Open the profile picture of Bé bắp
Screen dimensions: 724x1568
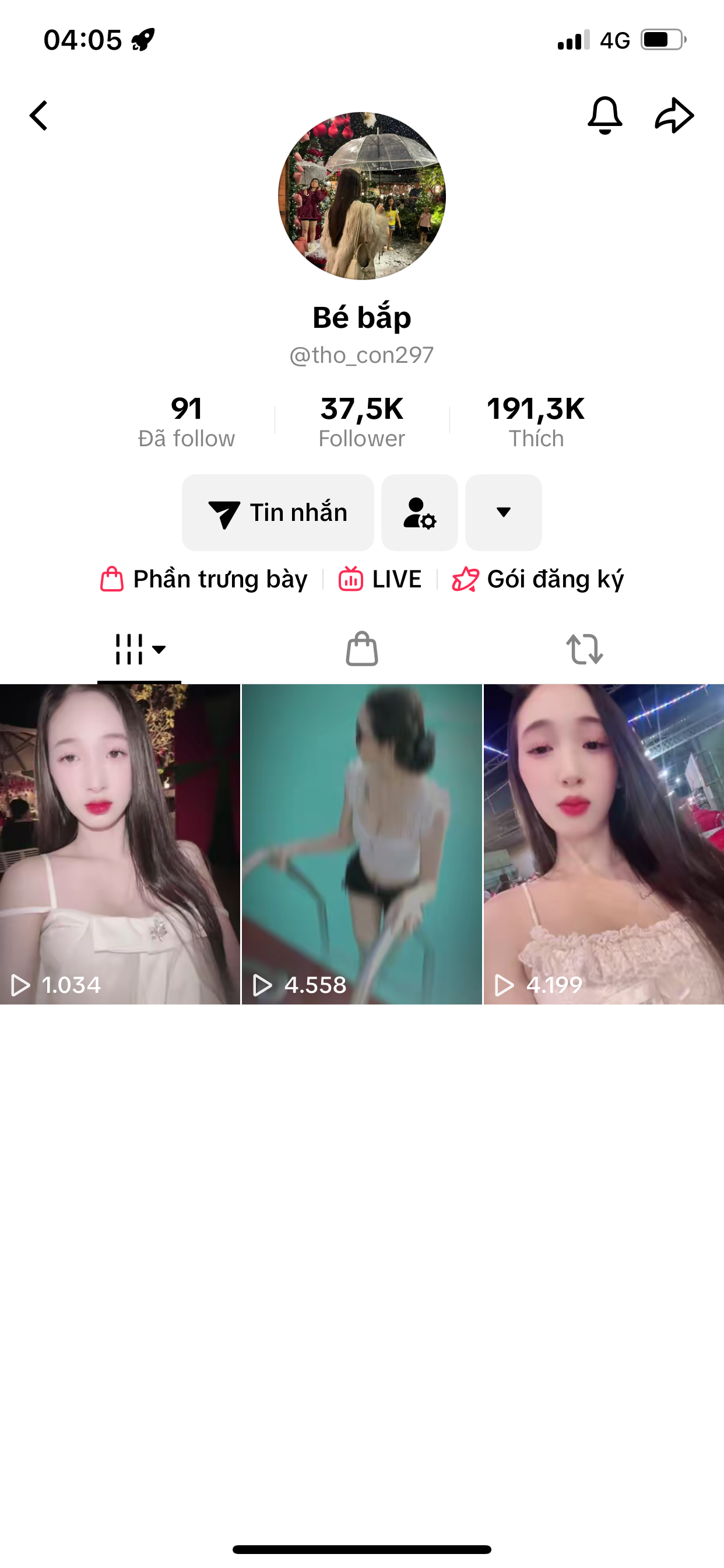(362, 196)
